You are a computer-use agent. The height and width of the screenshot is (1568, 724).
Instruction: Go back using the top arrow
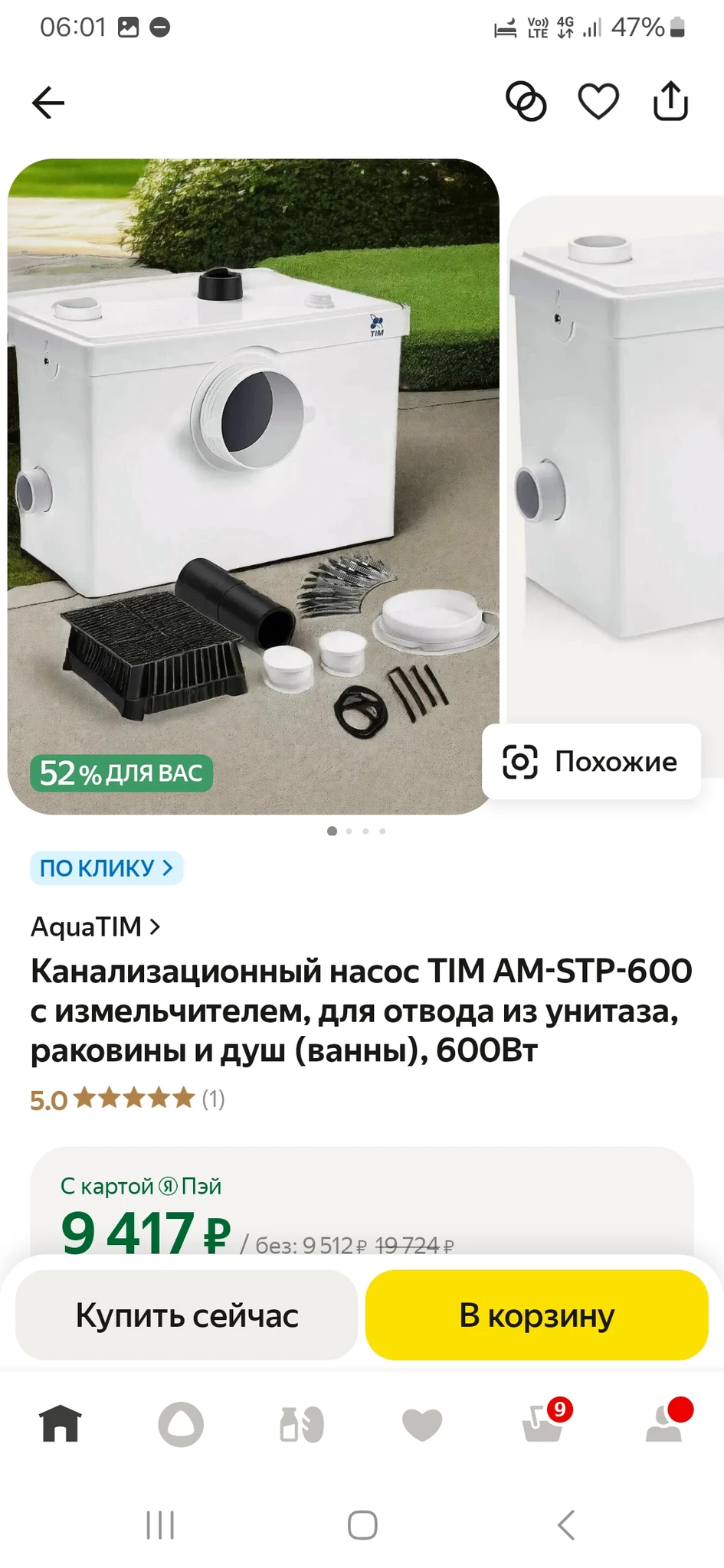pyautogui.click(x=48, y=103)
